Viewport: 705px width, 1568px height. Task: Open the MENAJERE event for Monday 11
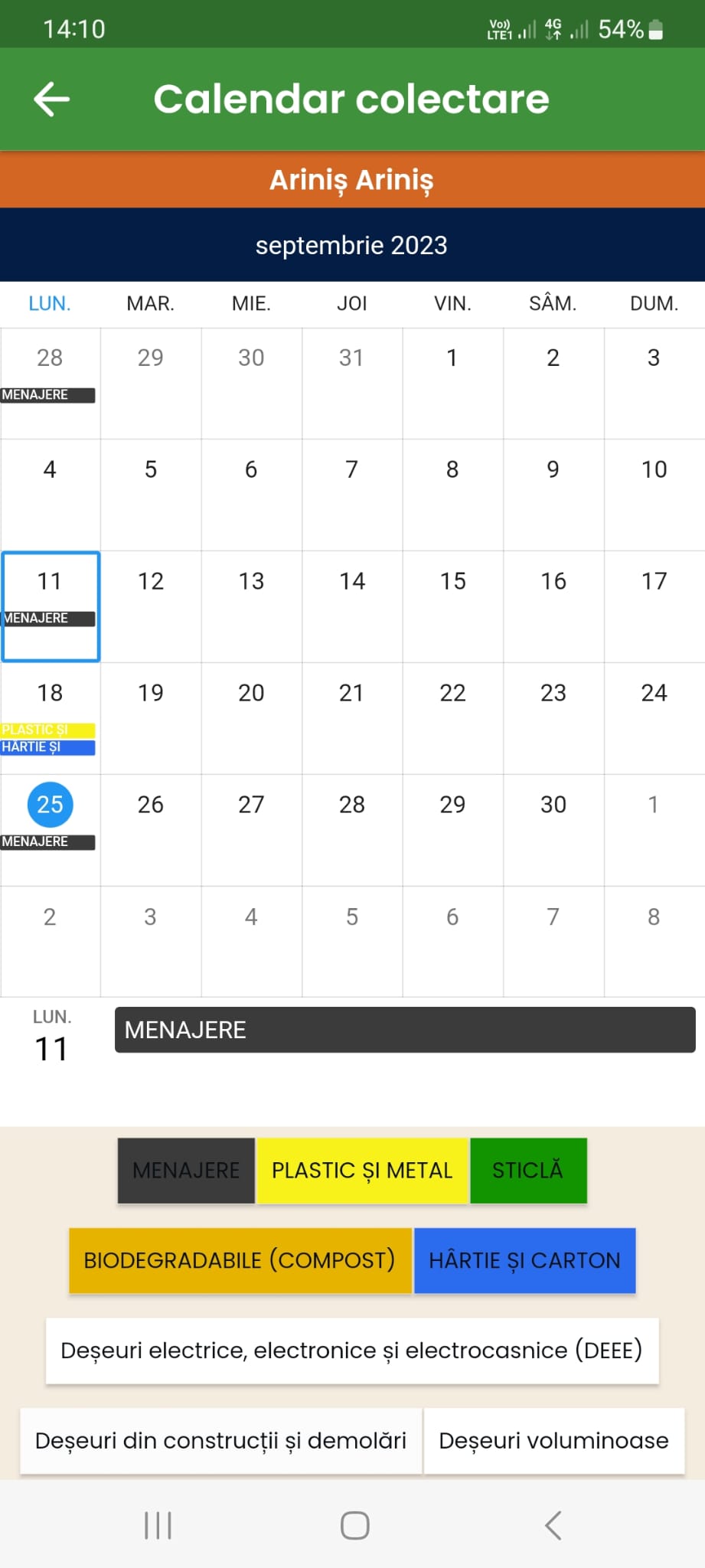coord(405,1030)
